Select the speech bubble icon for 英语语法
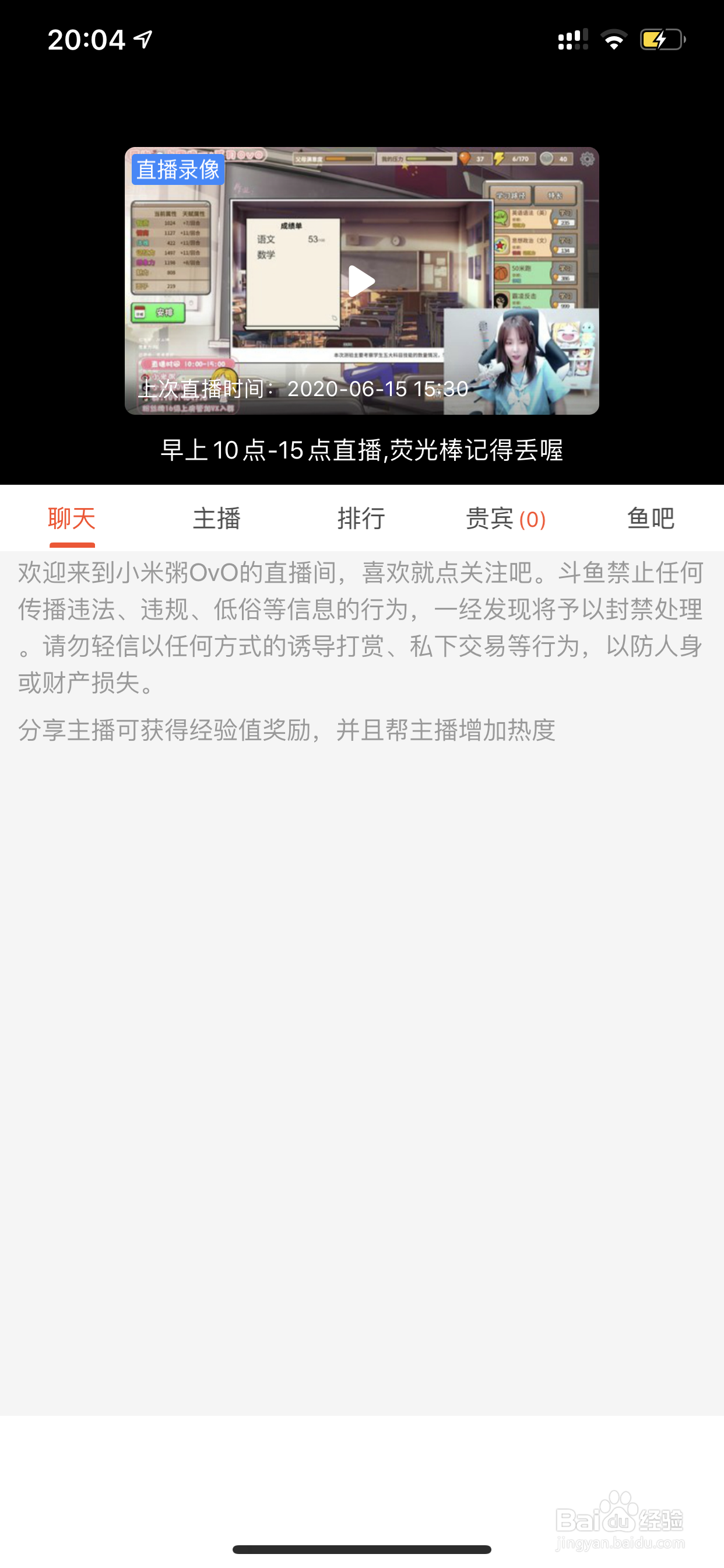The width and height of the screenshot is (724, 1568). click(x=501, y=219)
